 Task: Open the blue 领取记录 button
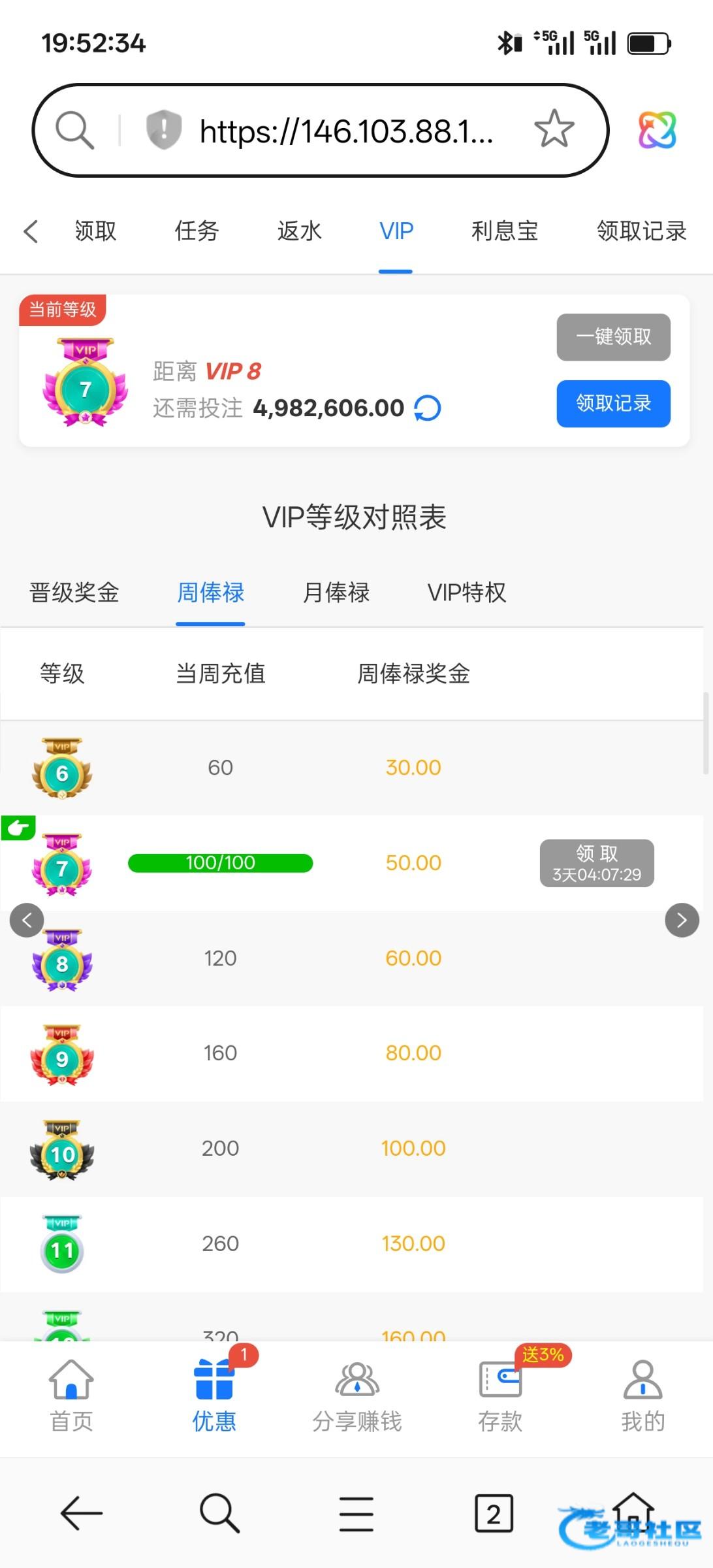pyautogui.click(x=613, y=404)
